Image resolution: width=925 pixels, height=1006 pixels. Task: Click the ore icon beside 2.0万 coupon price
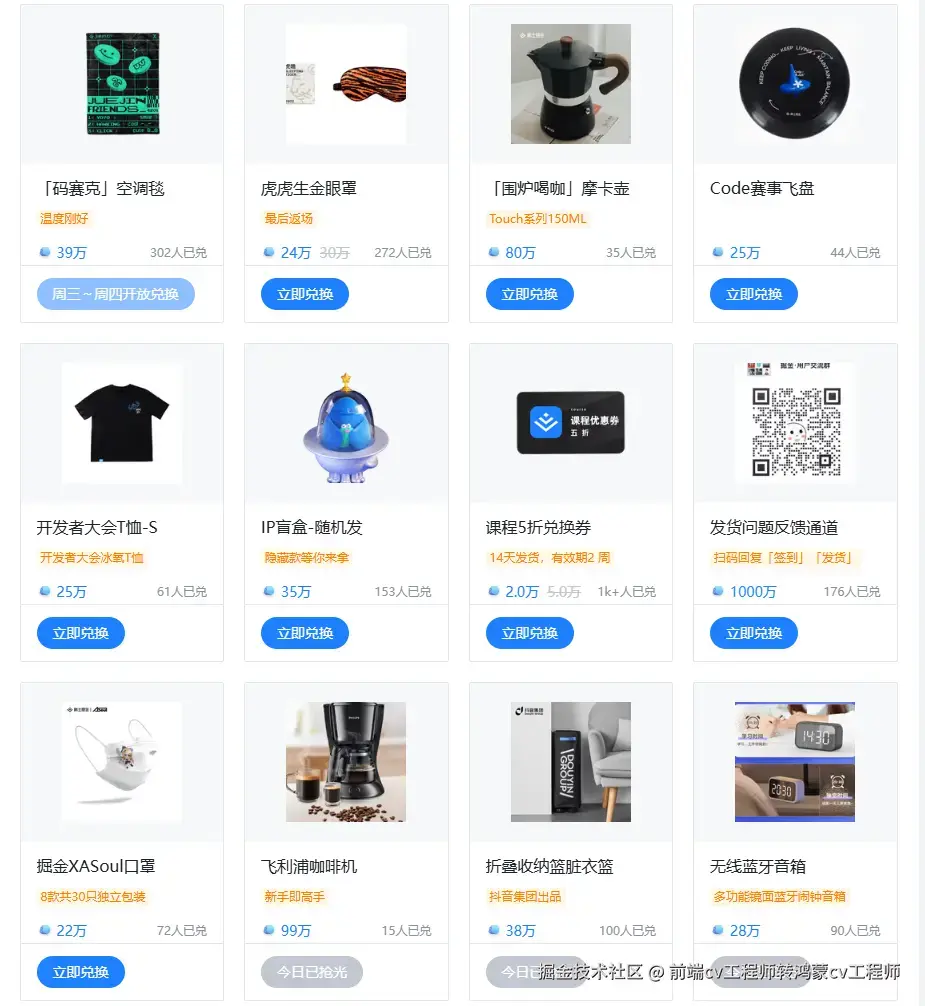coord(493,591)
